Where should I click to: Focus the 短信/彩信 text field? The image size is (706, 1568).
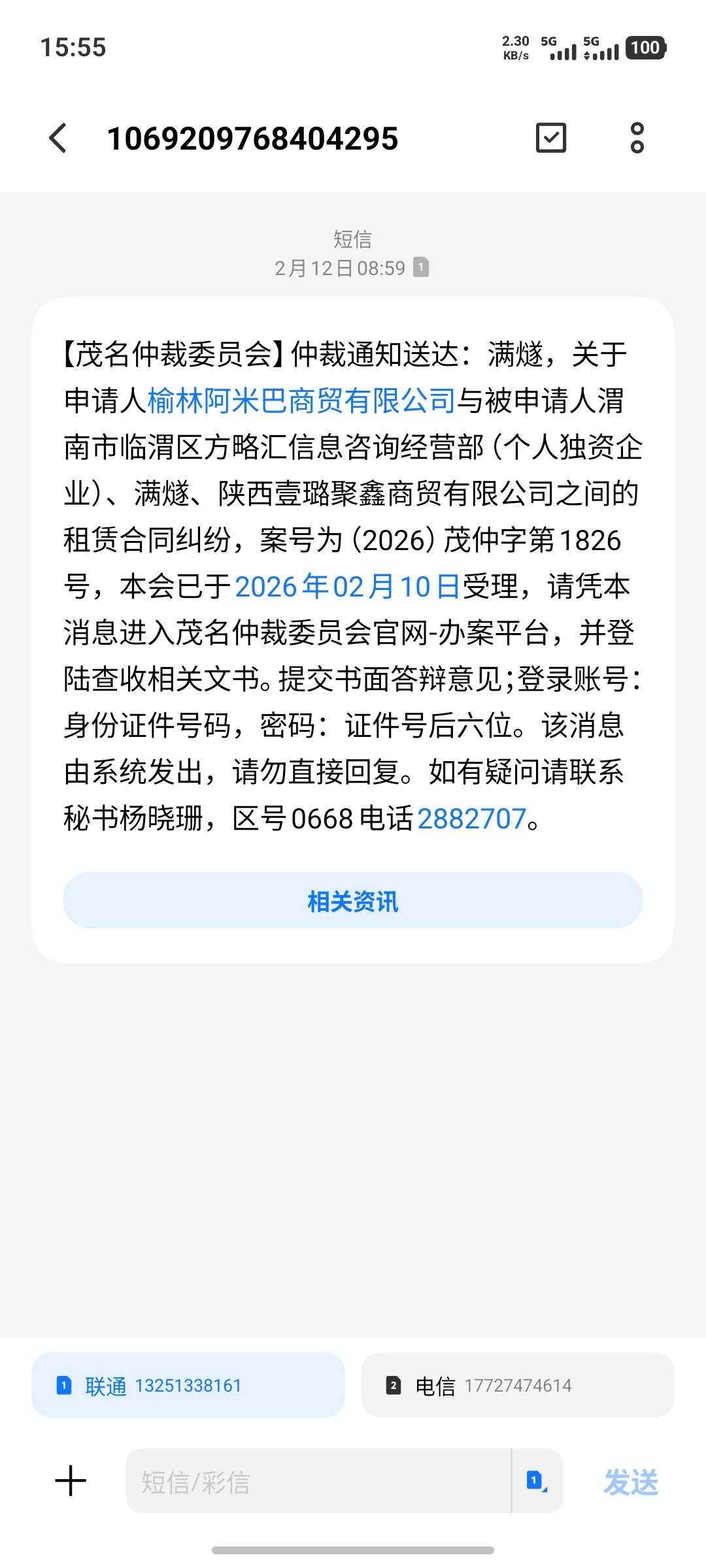[x=318, y=1480]
